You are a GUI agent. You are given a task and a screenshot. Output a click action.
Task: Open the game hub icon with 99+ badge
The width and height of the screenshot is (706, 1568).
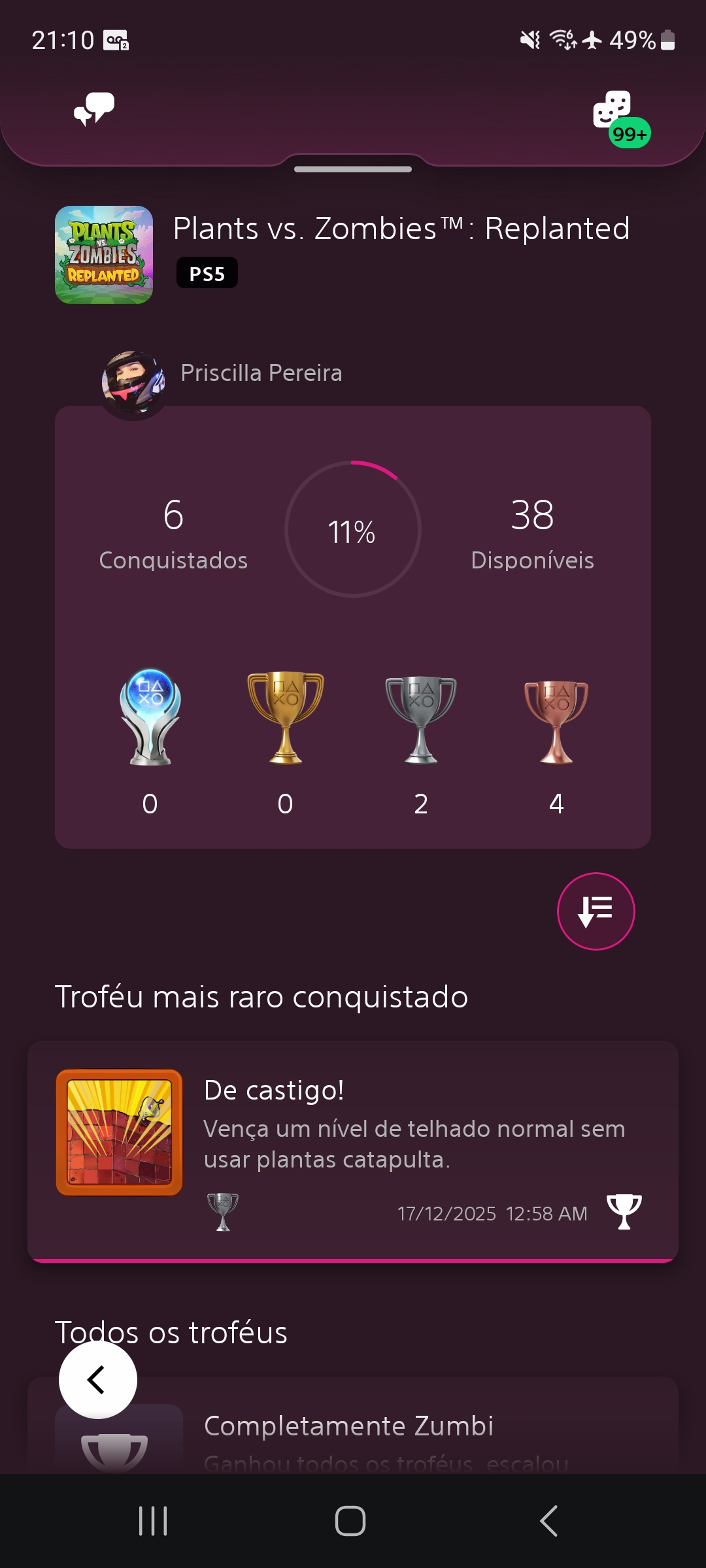click(x=613, y=110)
